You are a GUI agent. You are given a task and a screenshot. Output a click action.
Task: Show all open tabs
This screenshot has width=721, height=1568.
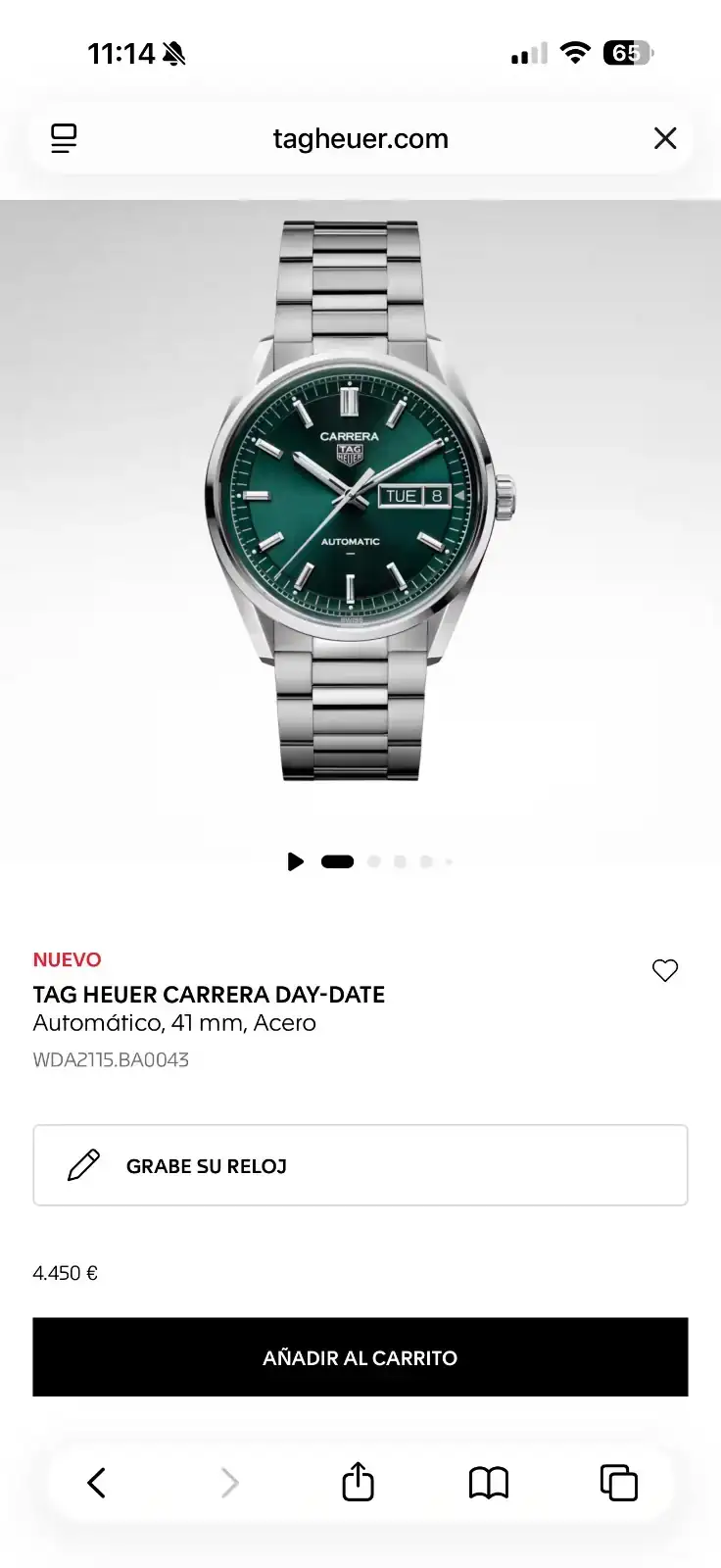[618, 1483]
